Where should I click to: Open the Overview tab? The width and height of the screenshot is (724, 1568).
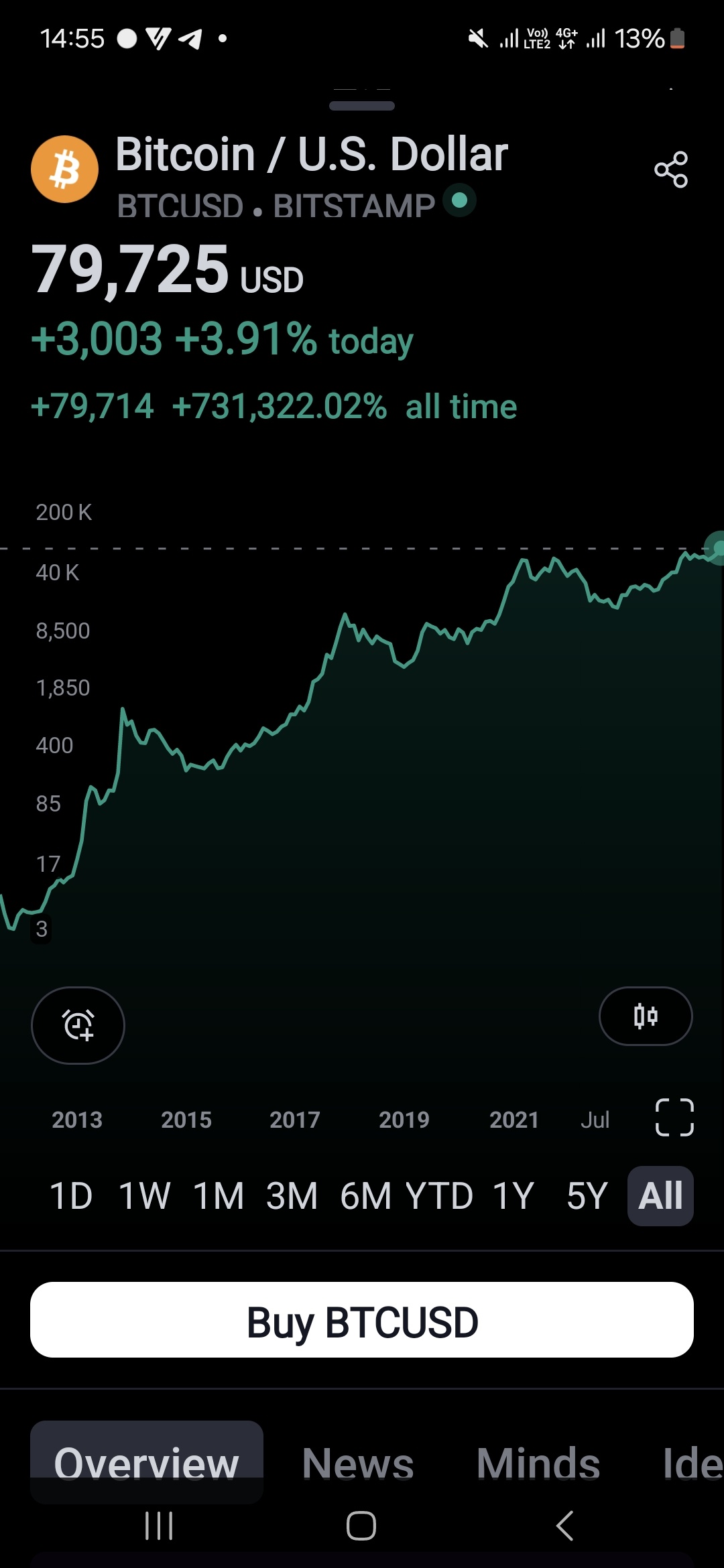click(x=146, y=1462)
